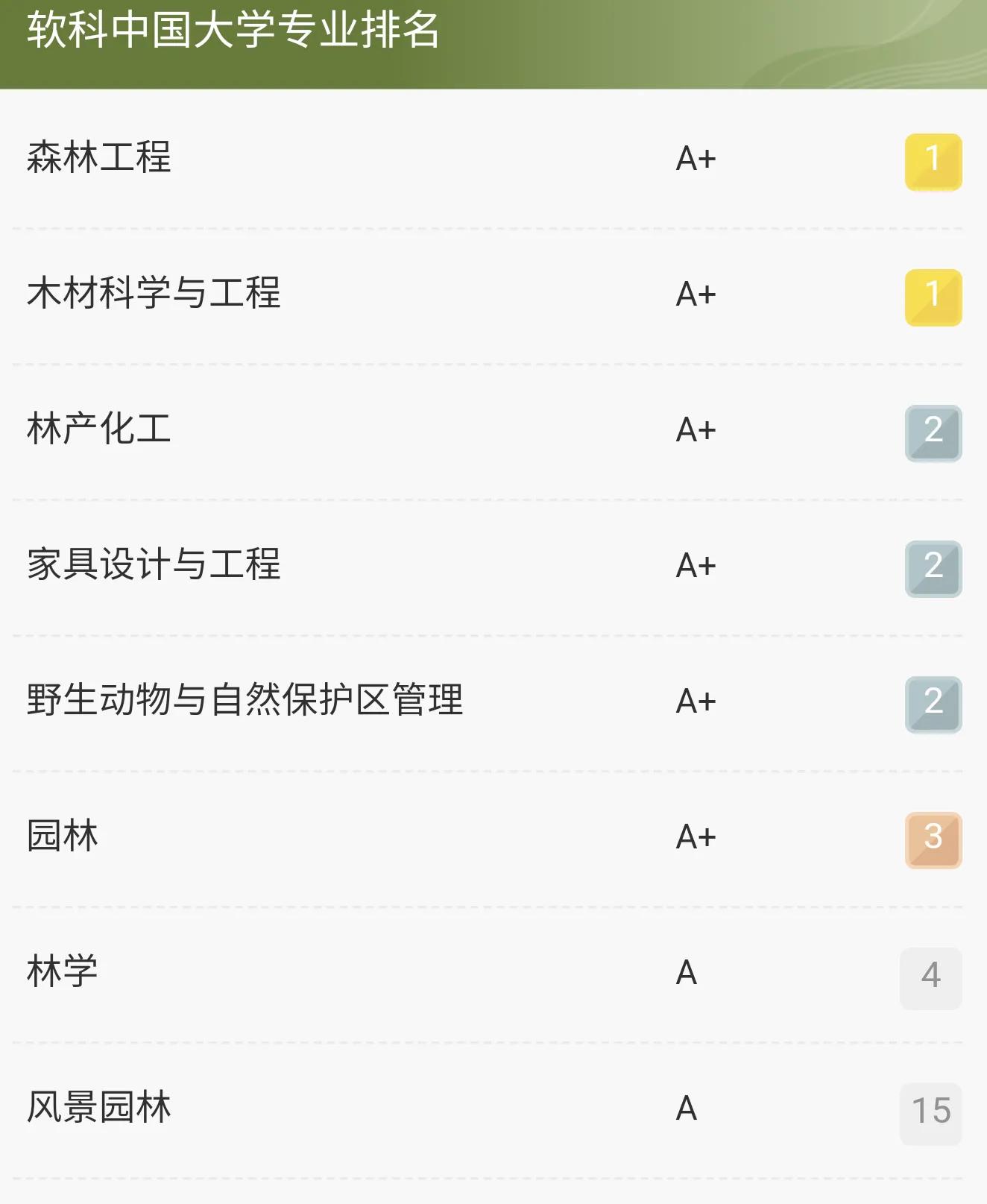Viewport: 987px width, 1204px height.
Task: Select the bronze rank 3 badge for 园林
Action: 933,836
